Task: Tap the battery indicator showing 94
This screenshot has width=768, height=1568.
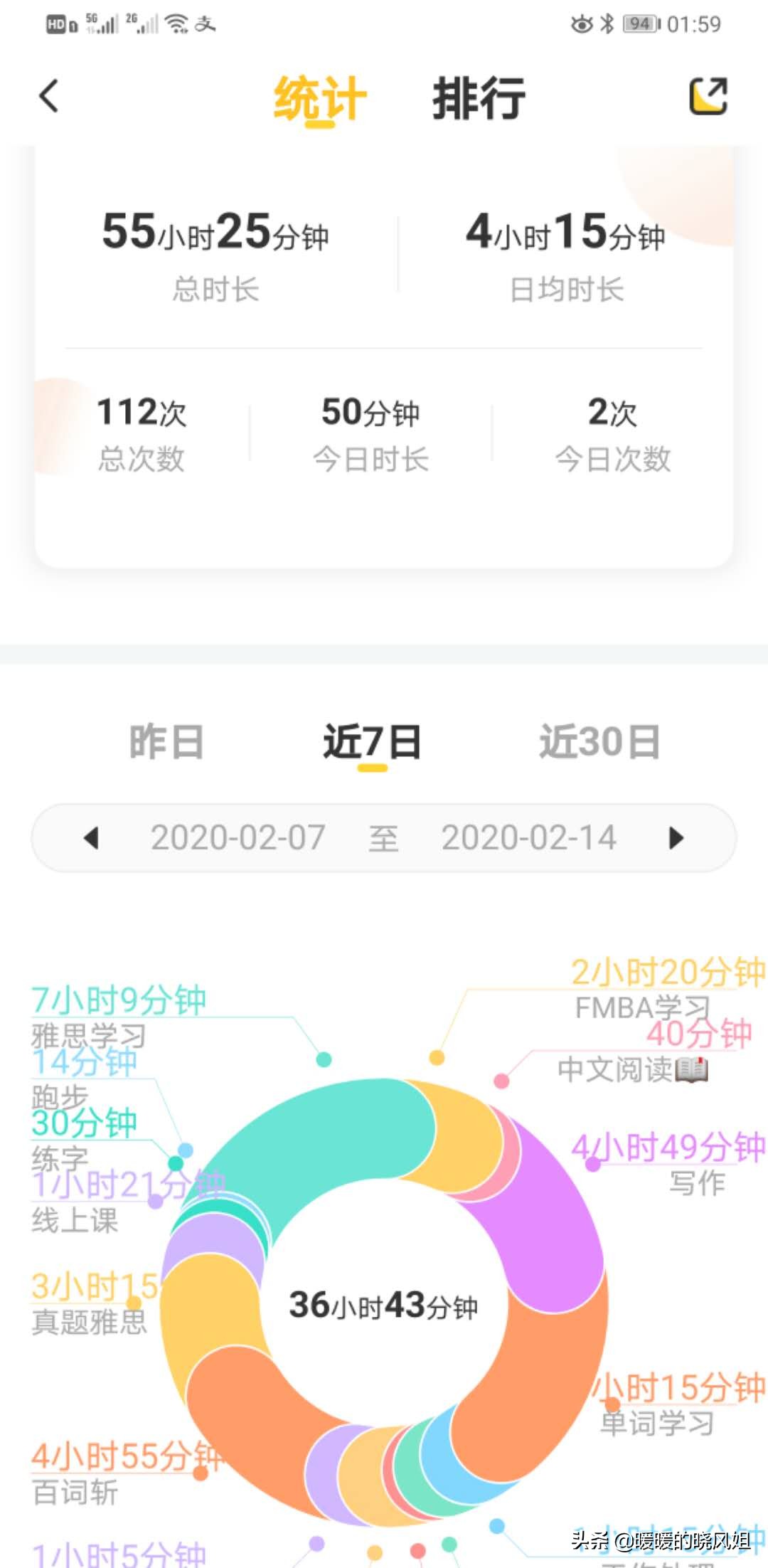Action: point(639,23)
